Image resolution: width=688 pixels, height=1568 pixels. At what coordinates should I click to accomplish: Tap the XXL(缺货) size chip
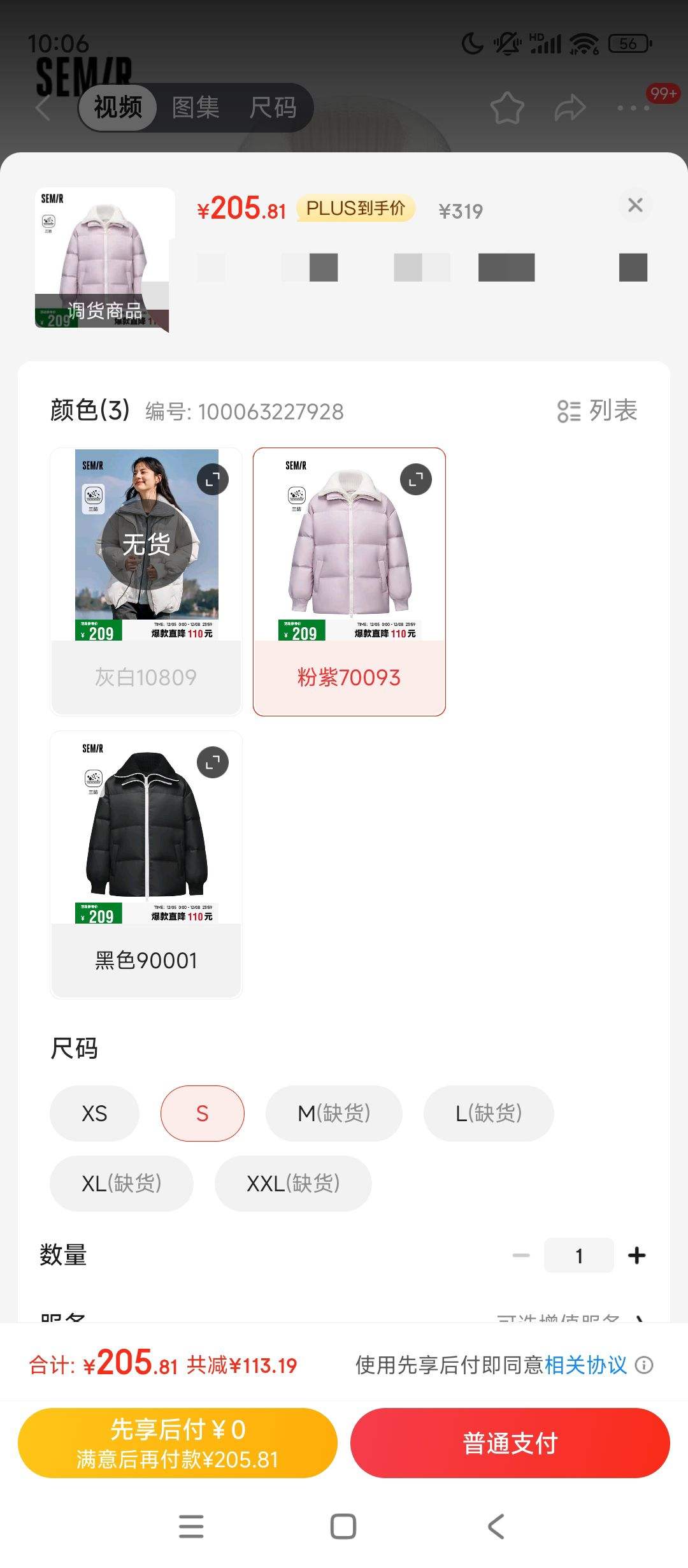click(x=293, y=1184)
